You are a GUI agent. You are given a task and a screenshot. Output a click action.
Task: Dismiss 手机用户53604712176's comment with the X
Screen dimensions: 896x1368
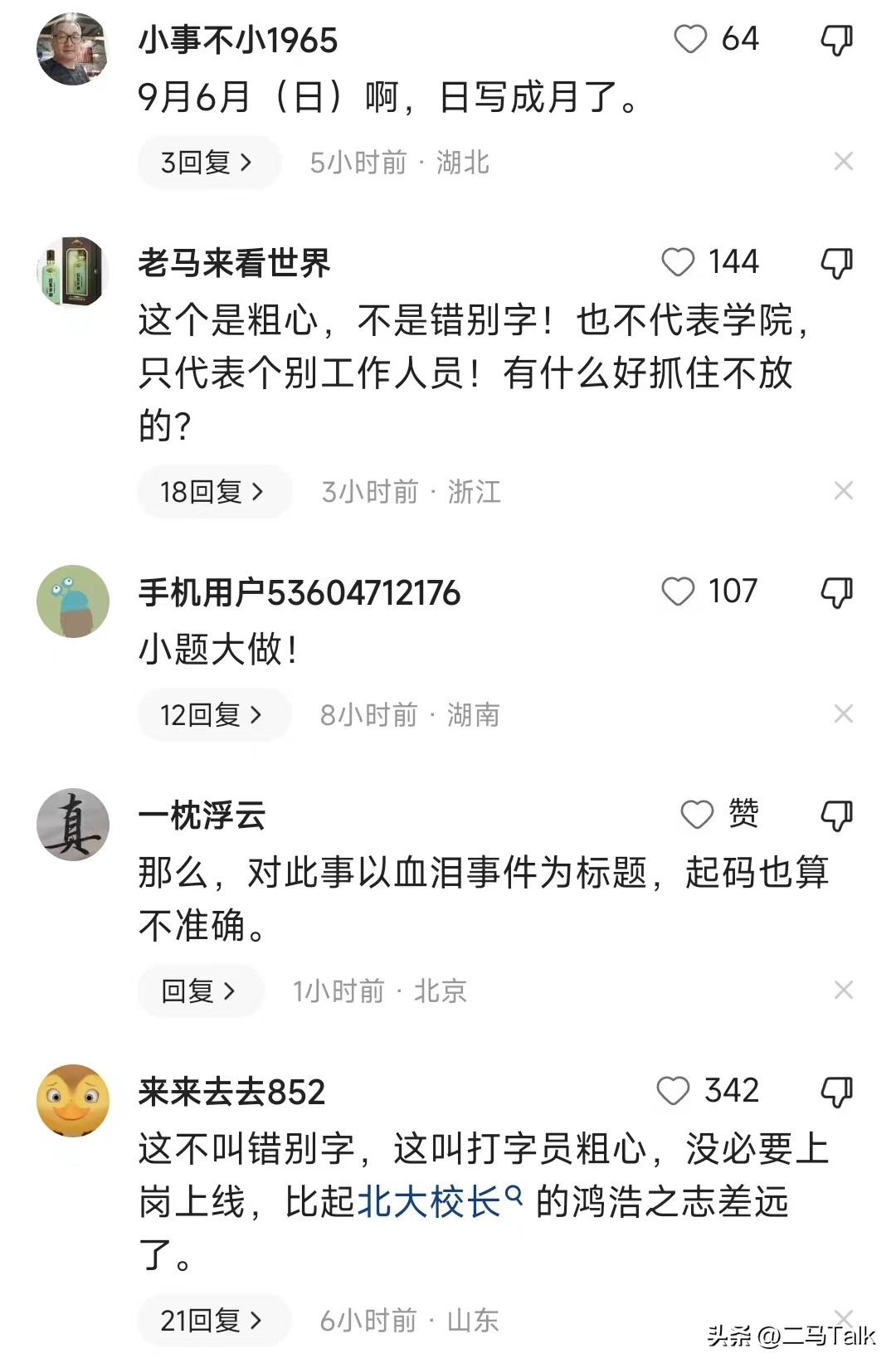point(845,714)
